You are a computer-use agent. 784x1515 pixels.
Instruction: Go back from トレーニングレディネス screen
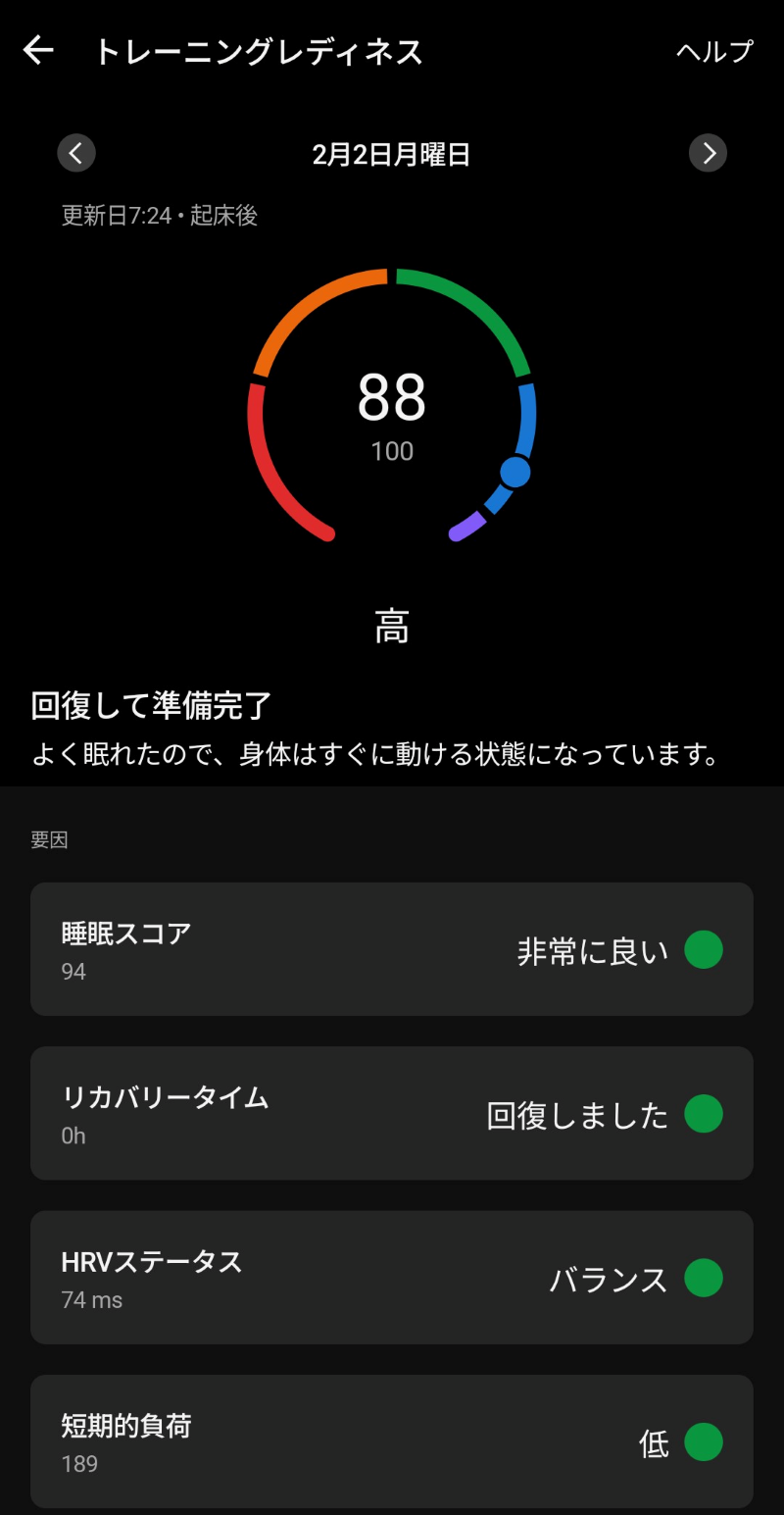[x=38, y=51]
